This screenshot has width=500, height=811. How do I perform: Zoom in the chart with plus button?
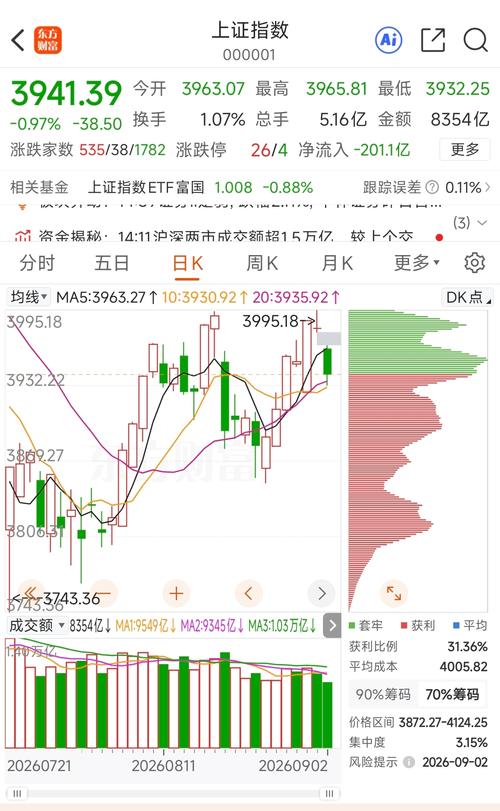tap(176, 593)
